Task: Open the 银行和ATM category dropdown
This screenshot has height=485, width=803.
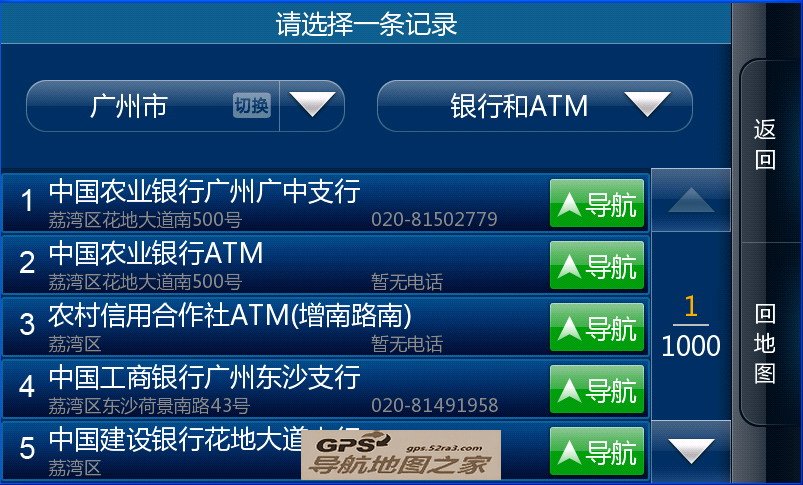Action: click(534, 106)
